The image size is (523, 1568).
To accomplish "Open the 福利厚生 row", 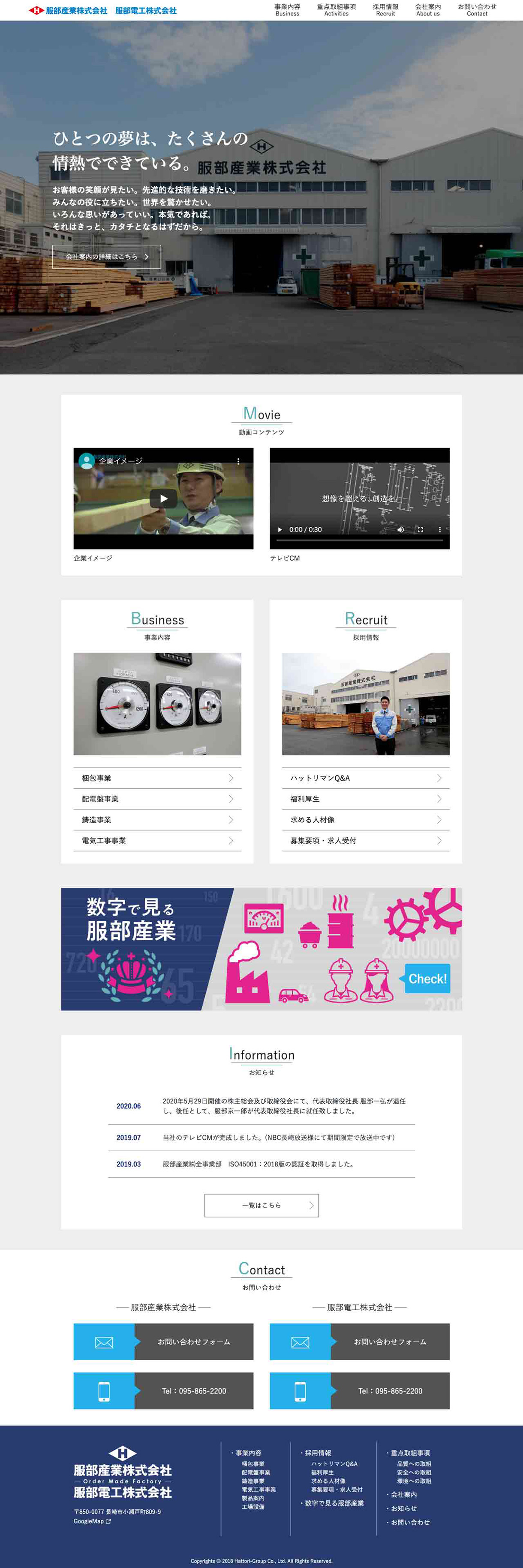I will 366,799.
